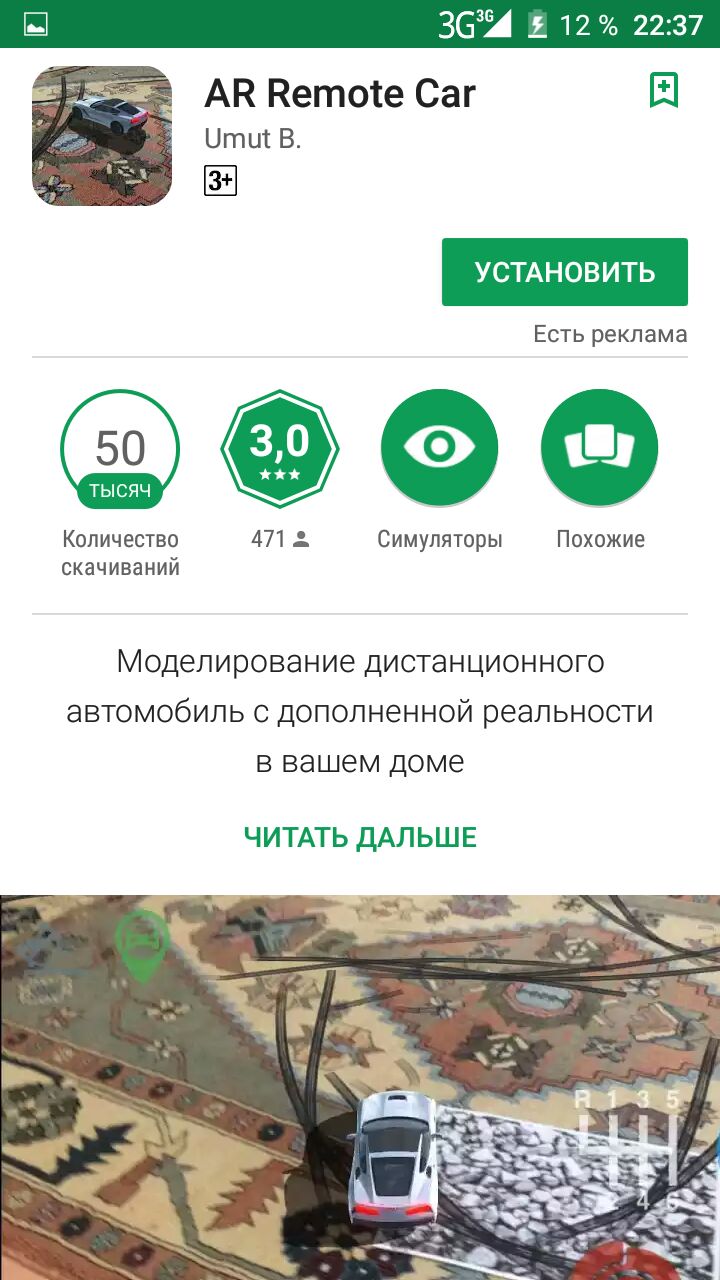This screenshot has height=1280, width=720.
Task: View Похожие similar apps
Action: [x=599, y=448]
